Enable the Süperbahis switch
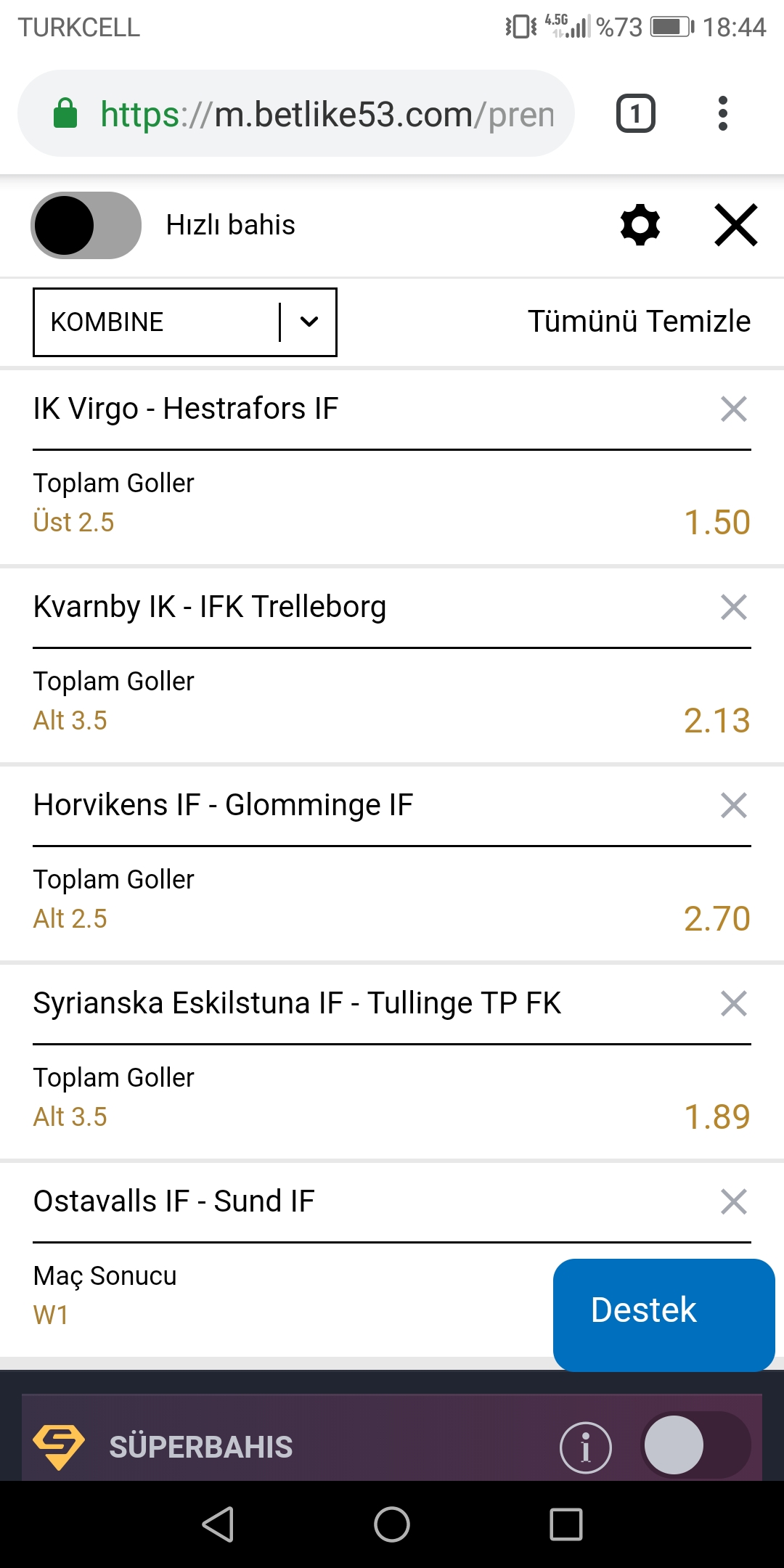 697,1445
